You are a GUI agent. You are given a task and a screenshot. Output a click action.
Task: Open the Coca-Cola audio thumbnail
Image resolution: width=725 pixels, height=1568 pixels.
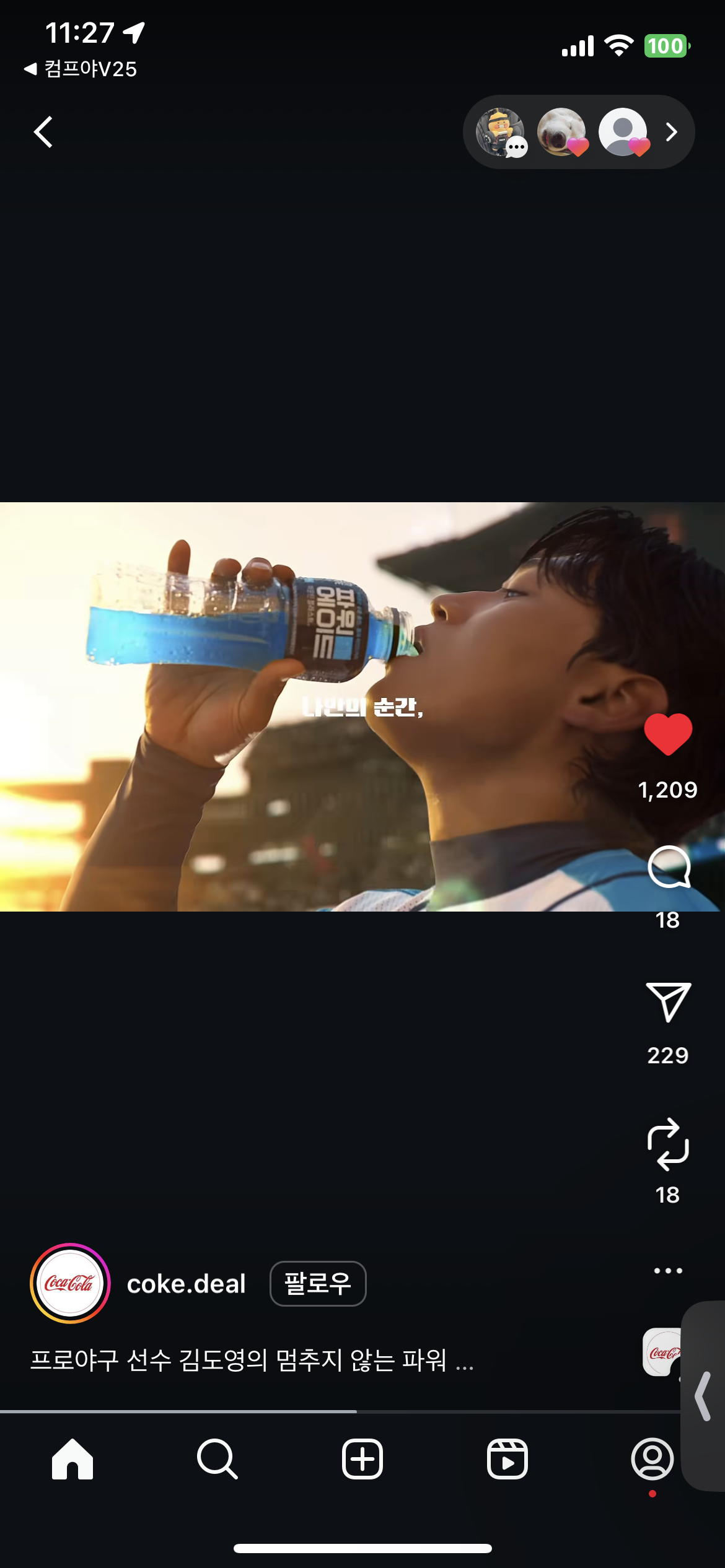coord(661,1352)
